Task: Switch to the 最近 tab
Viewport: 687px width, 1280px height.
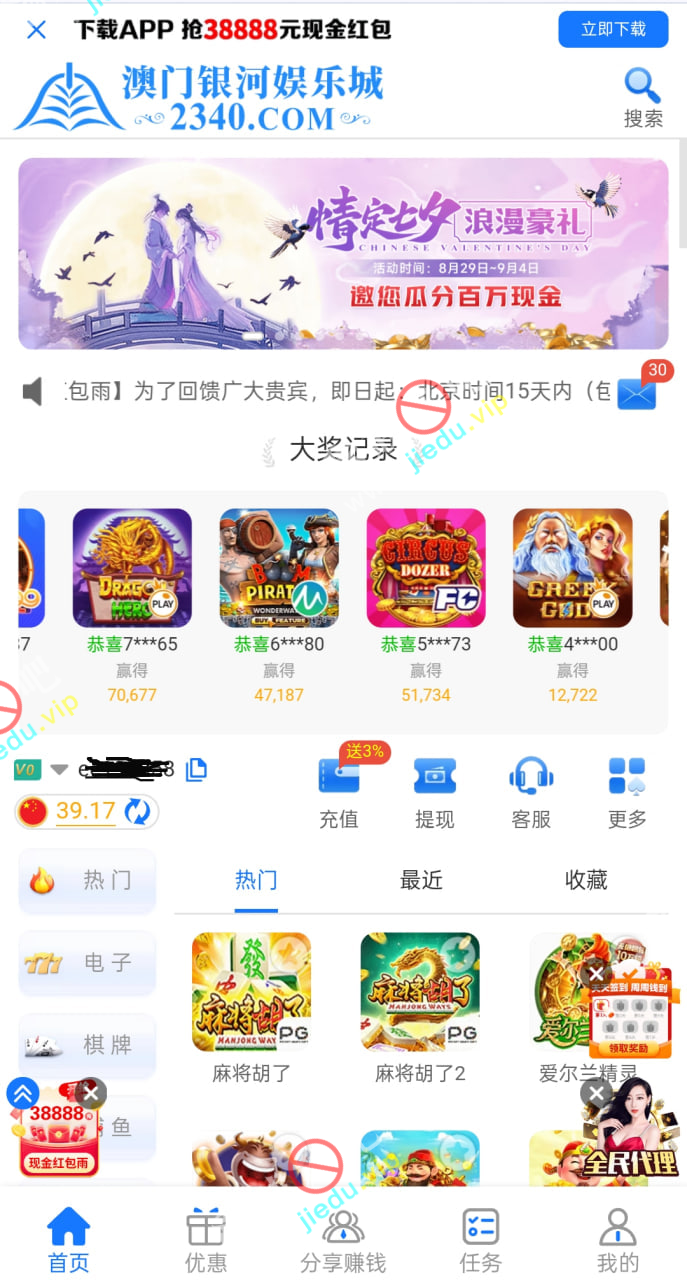Action: (x=421, y=880)
